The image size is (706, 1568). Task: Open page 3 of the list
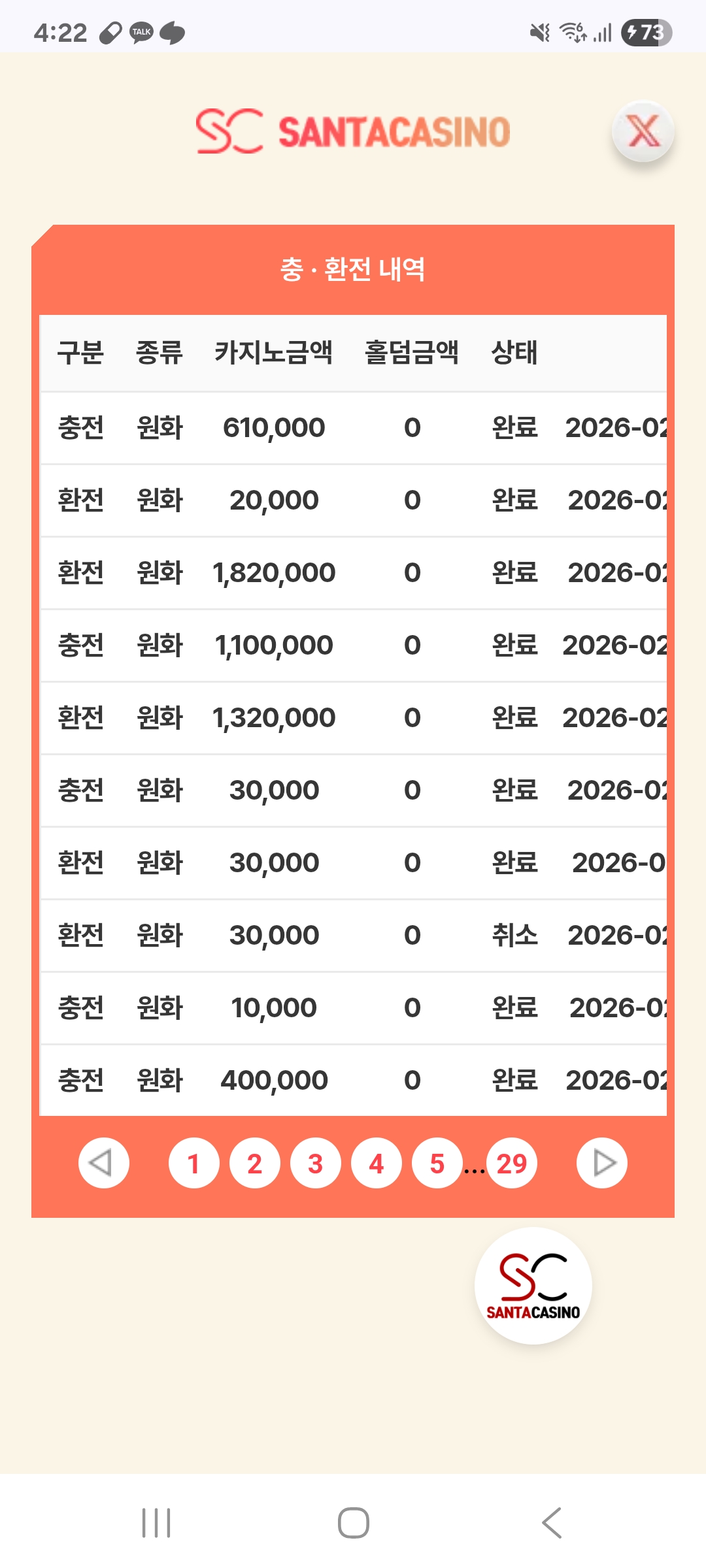coord(315,1164)
